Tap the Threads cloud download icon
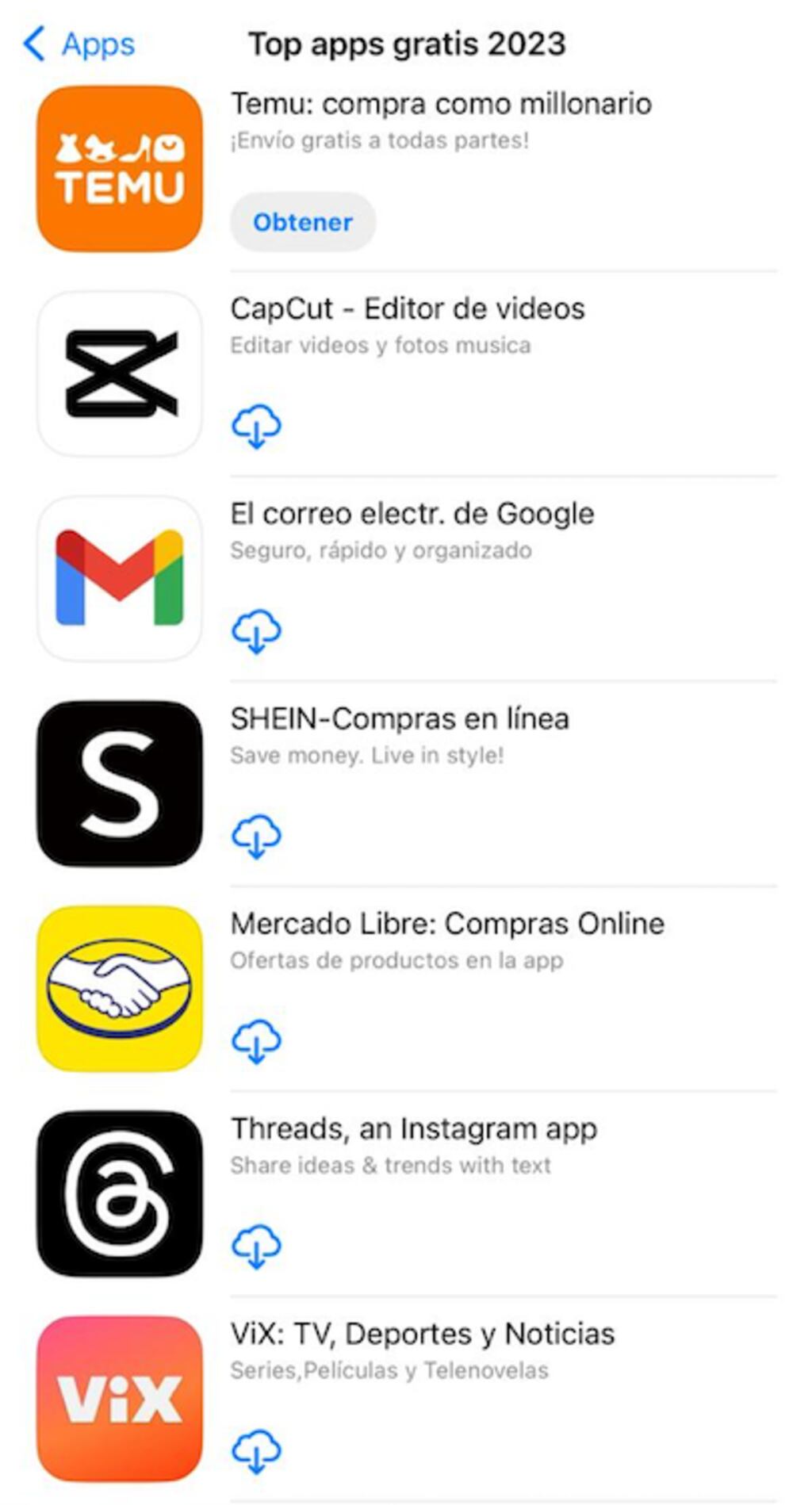This screenshot has height=1505, width=812. [255, 1247]
